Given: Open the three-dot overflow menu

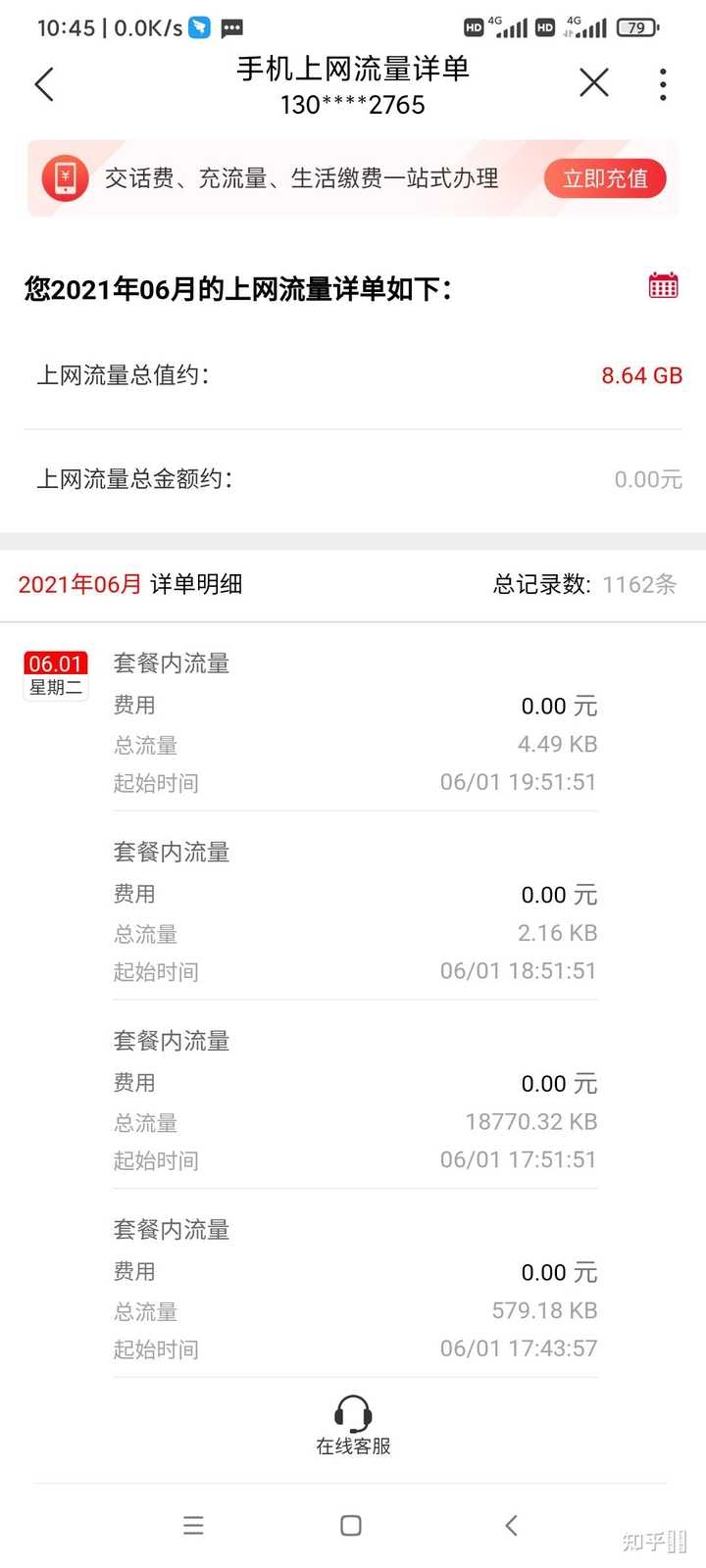Looking at the screenshot, I should 663,84.
